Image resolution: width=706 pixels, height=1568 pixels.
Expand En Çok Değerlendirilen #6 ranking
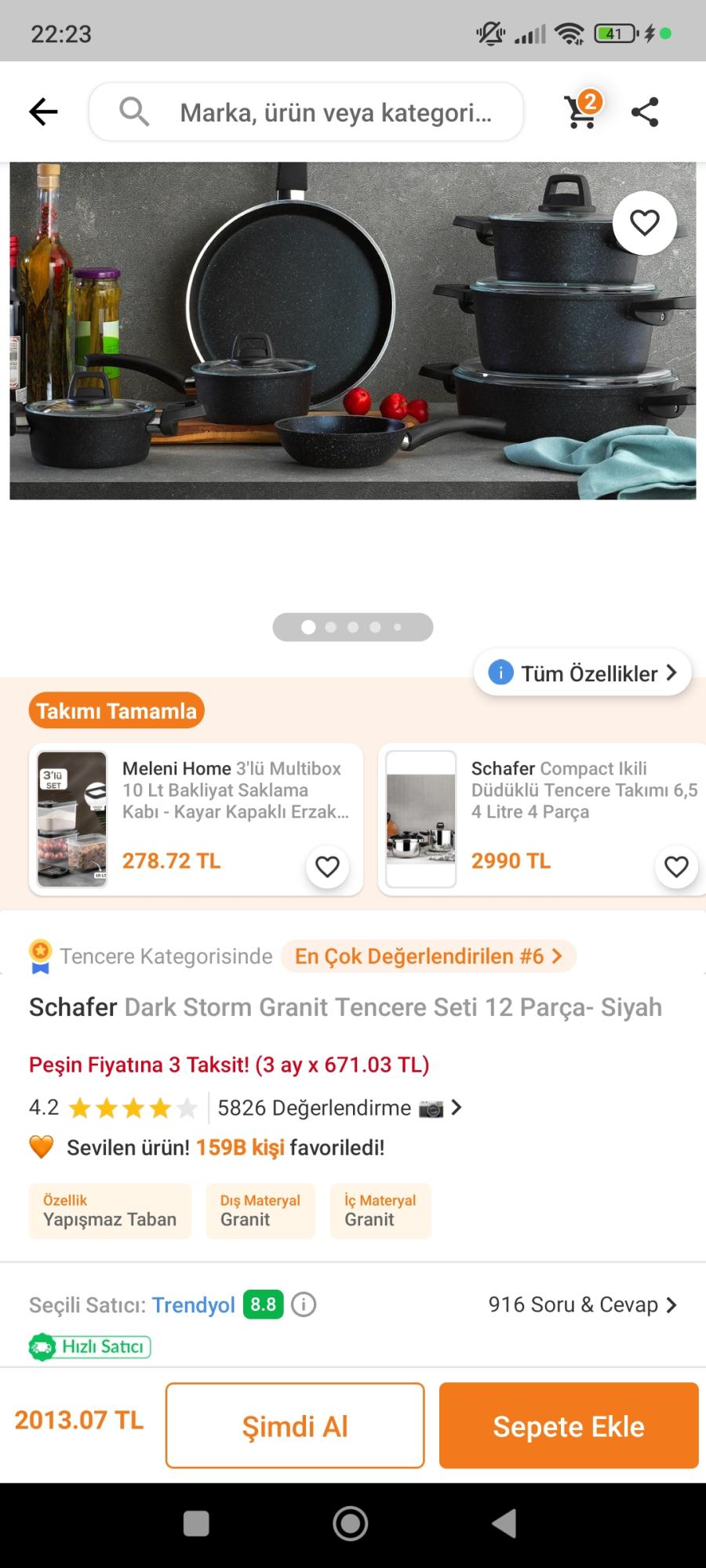tap(428, 956)
